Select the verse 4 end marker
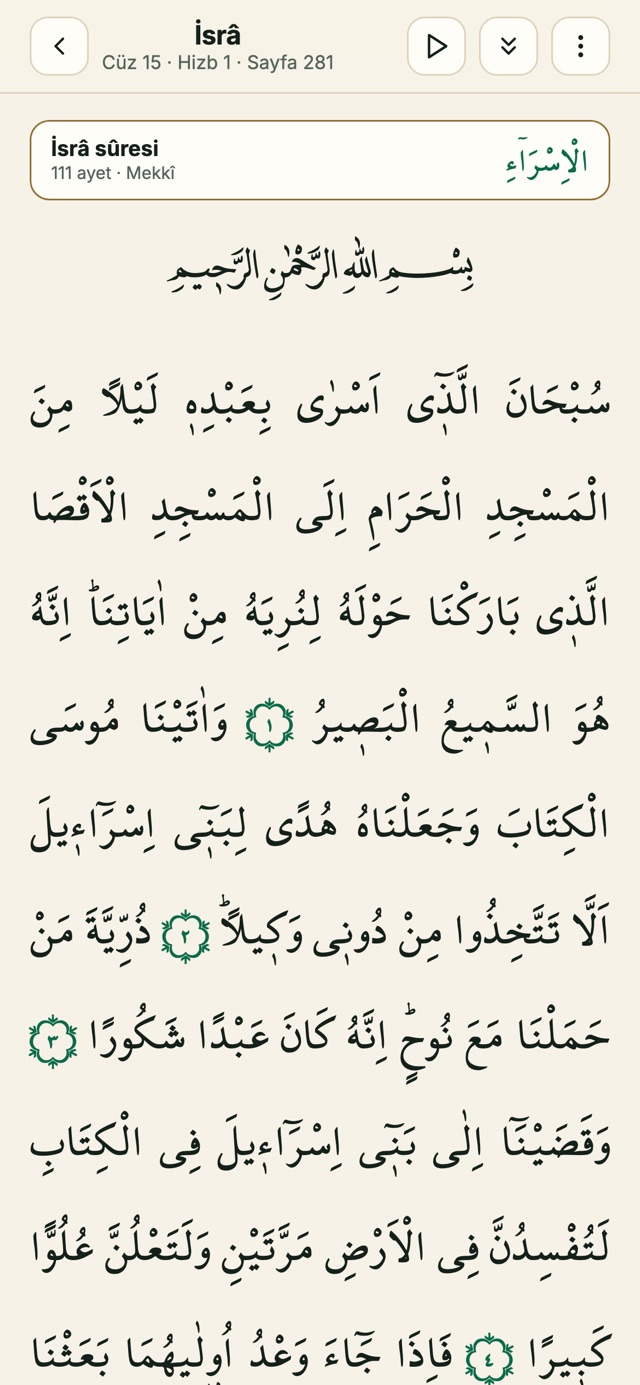Image resolution: width=640 pixels, height=1385 pixels. (491, 1356)
